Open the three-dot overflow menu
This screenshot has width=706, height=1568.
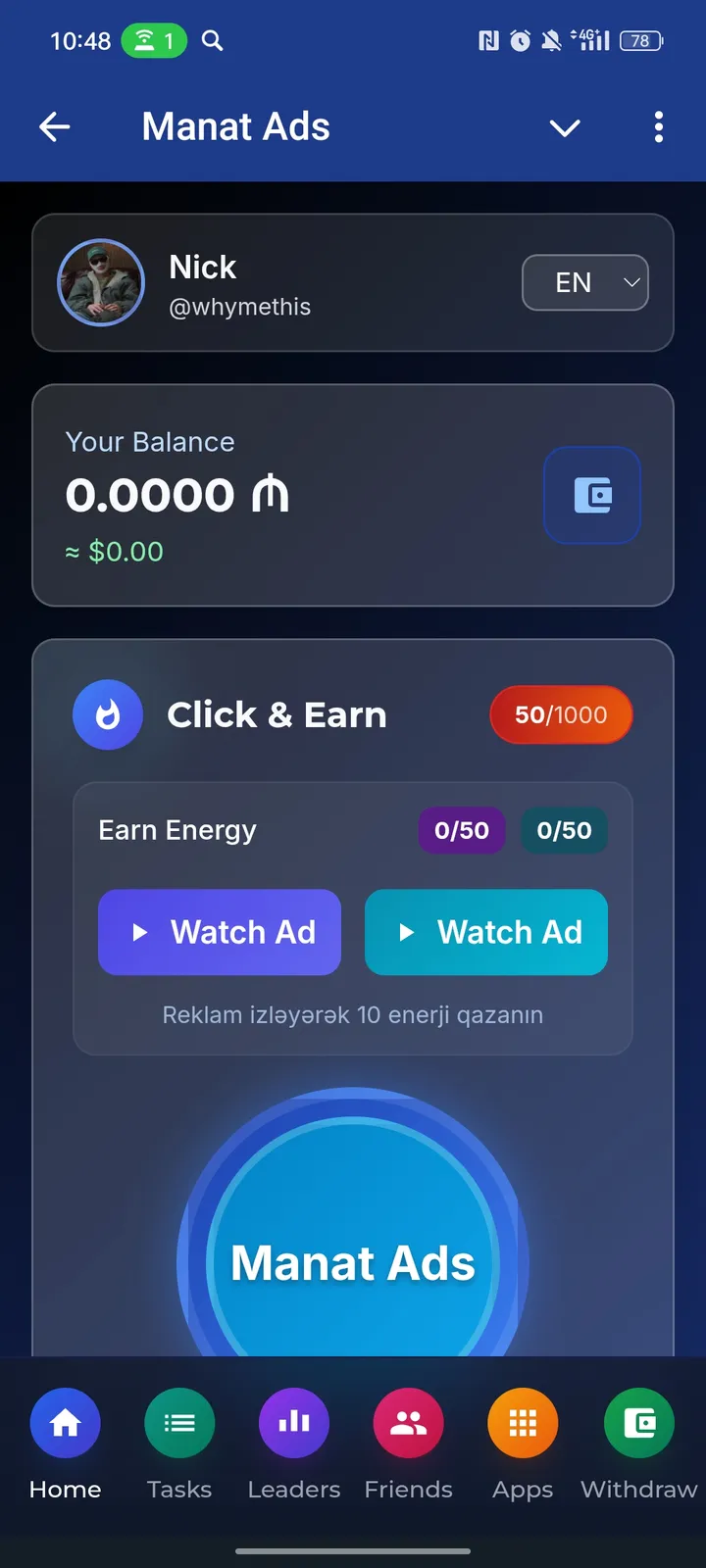pos(658,127)
